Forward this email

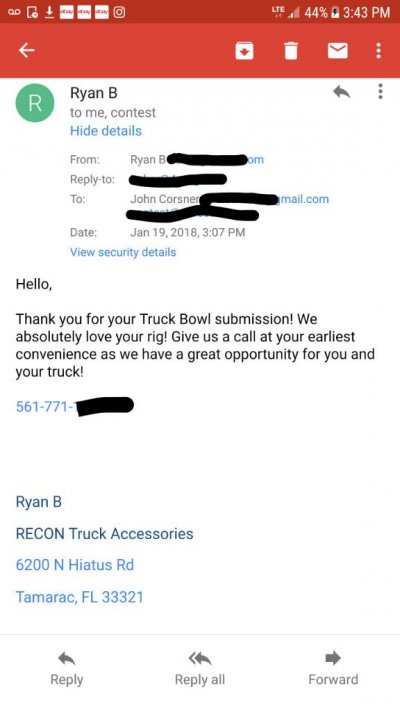[333, 669]
